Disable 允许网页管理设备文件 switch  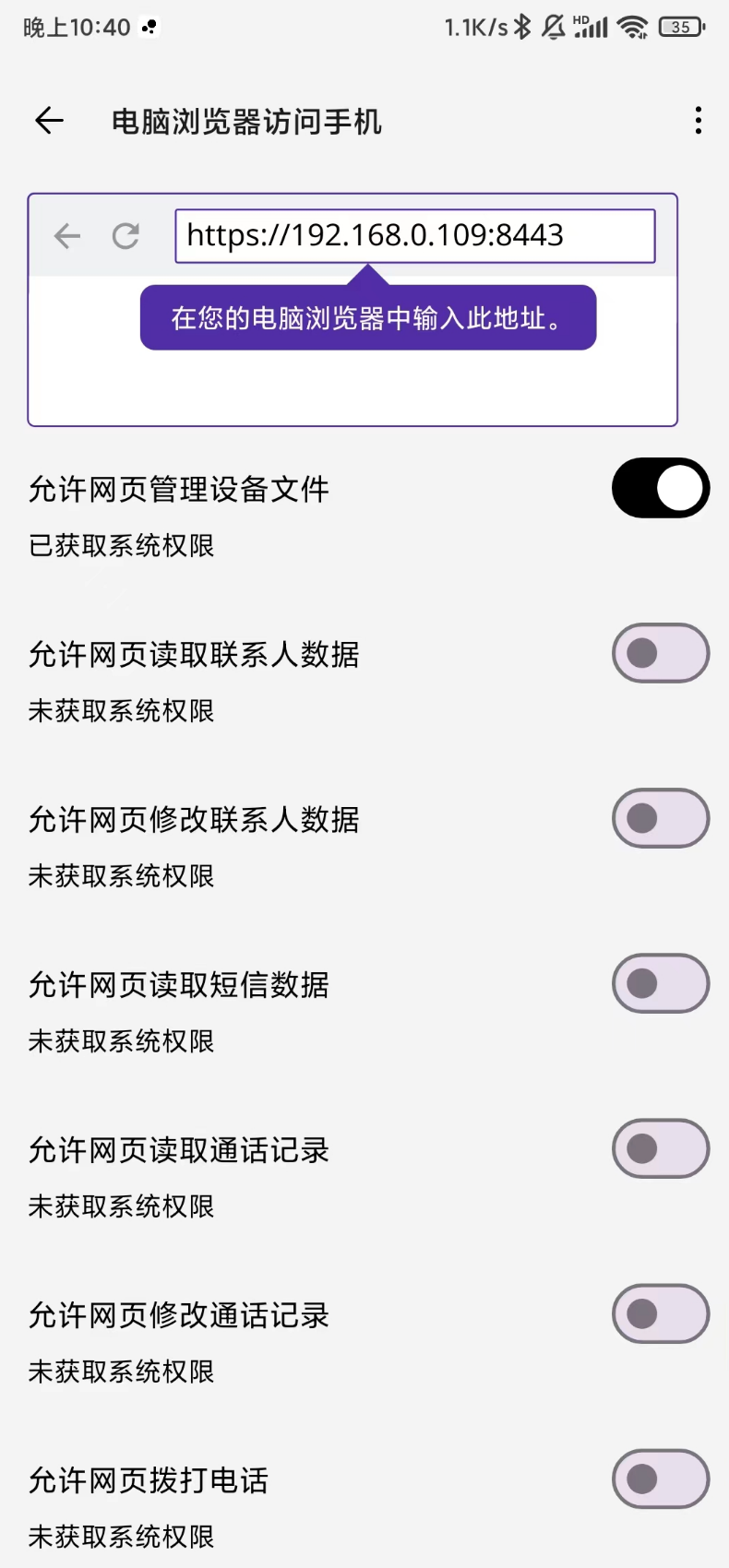[x=661, y=488]
